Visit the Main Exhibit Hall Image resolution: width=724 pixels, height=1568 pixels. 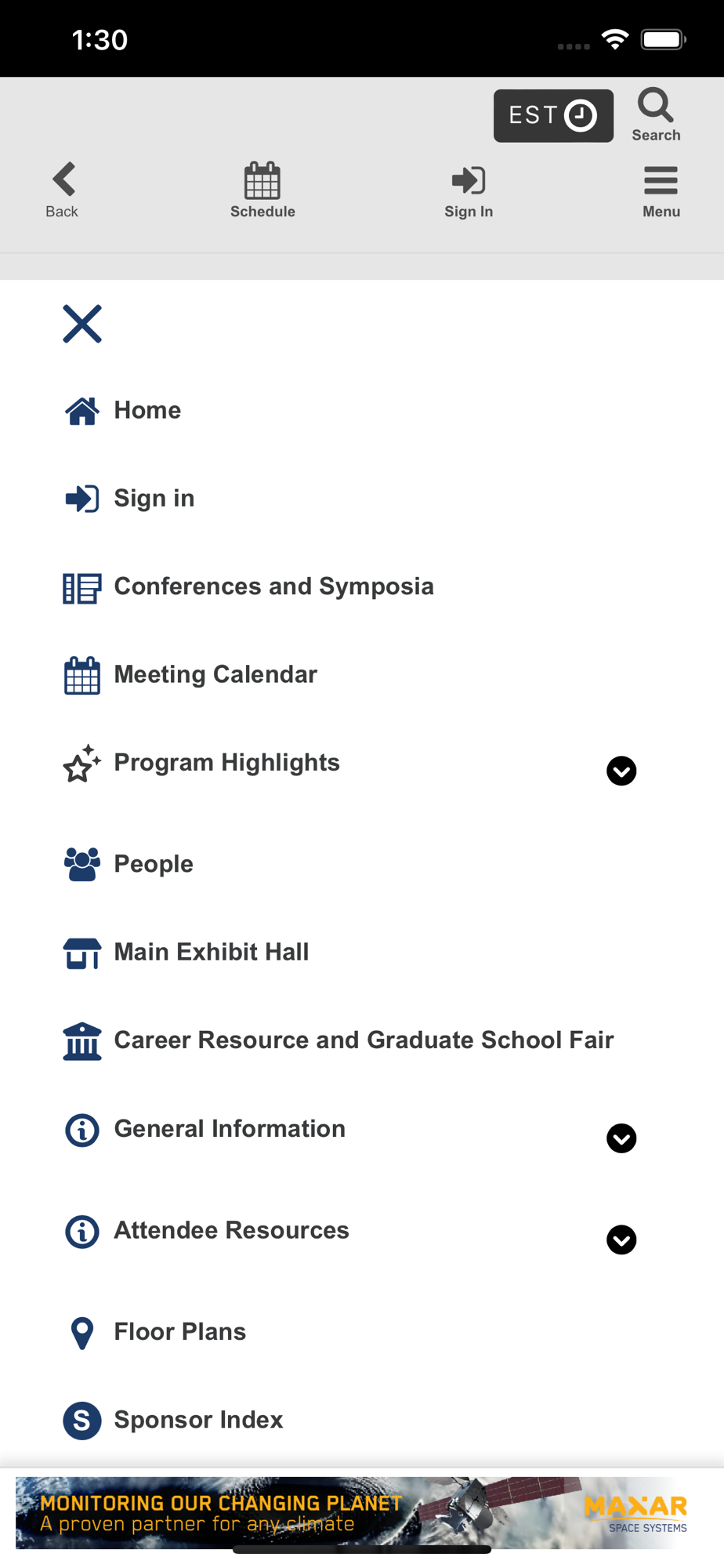coord(212,952)
